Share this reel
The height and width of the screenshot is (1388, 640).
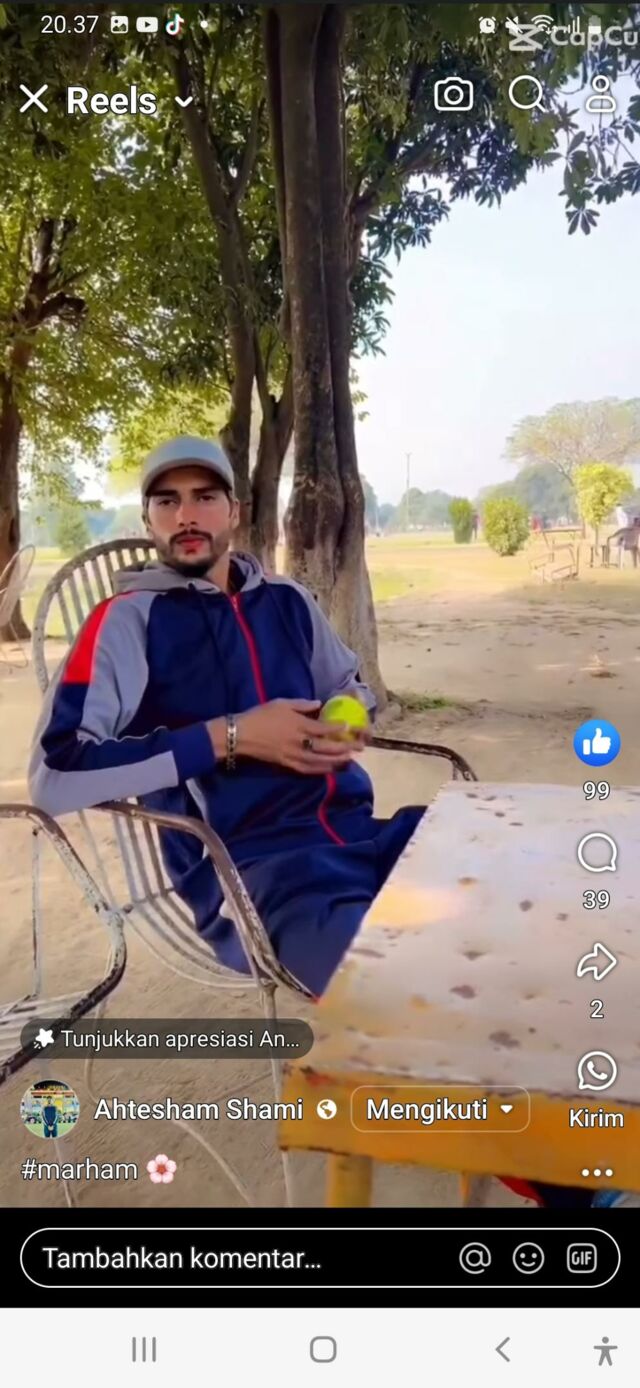(x=597, y=962)
